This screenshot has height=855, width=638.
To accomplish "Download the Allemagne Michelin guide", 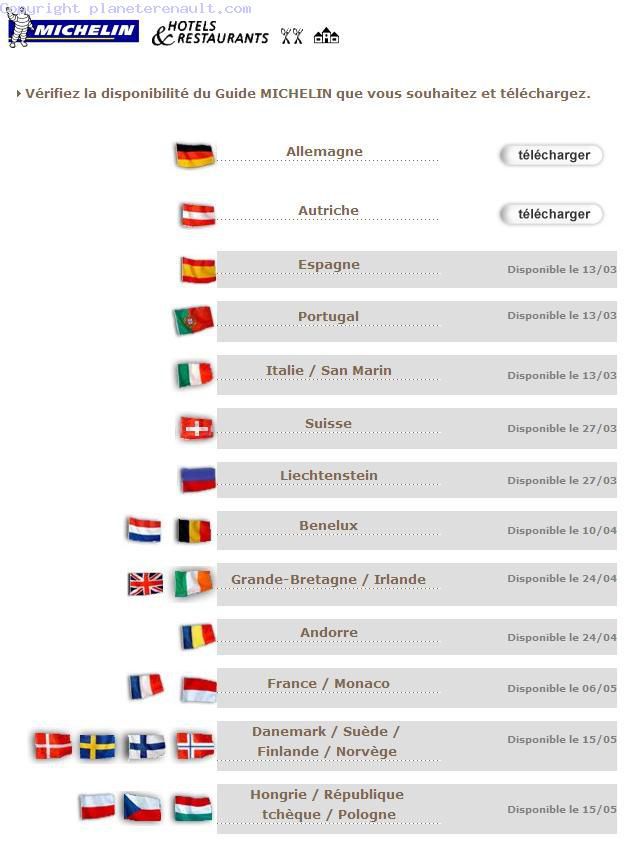I will (552, 155).
